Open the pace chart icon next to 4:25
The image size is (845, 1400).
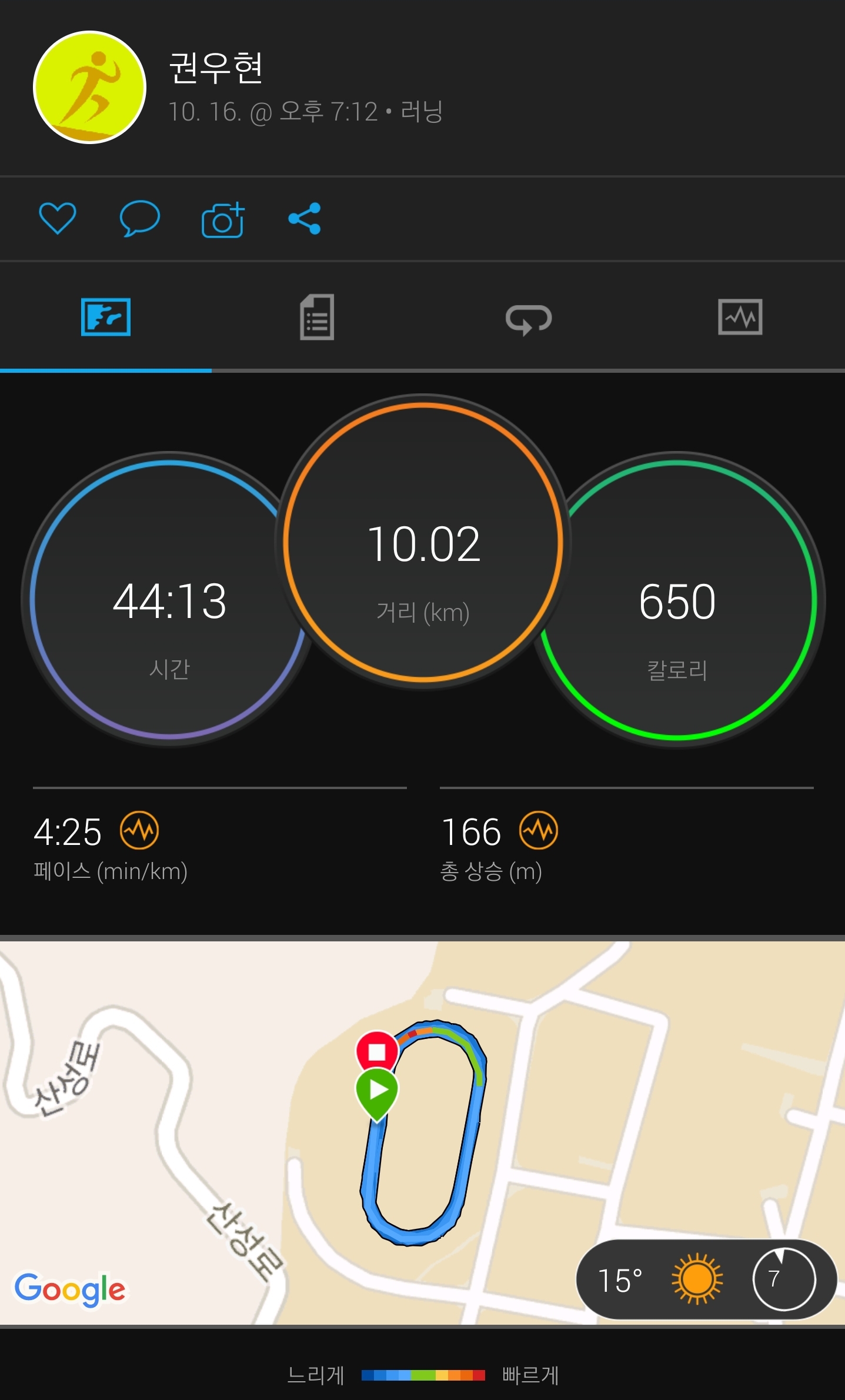point(139,830)
